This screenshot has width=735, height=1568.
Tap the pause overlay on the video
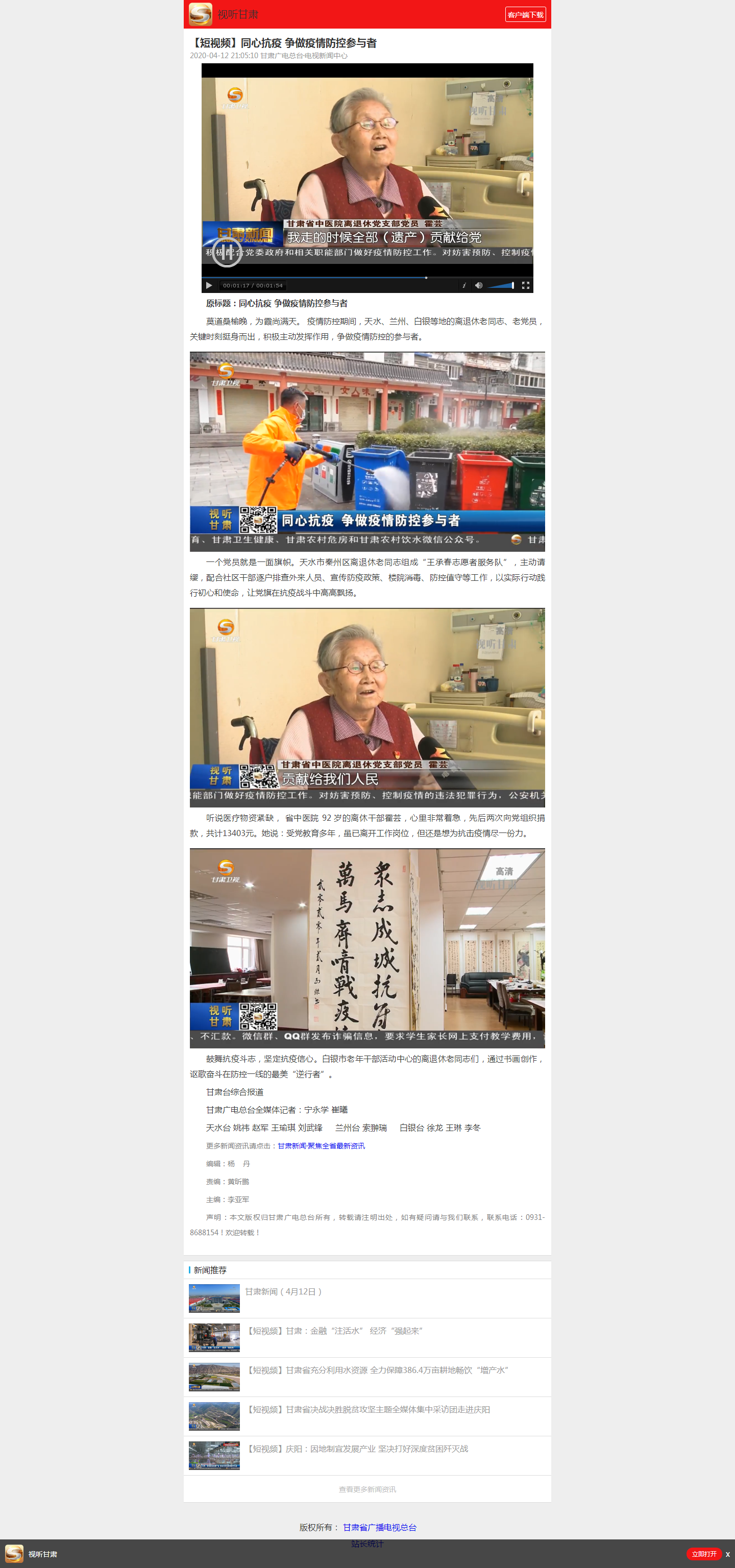(226, 253)
